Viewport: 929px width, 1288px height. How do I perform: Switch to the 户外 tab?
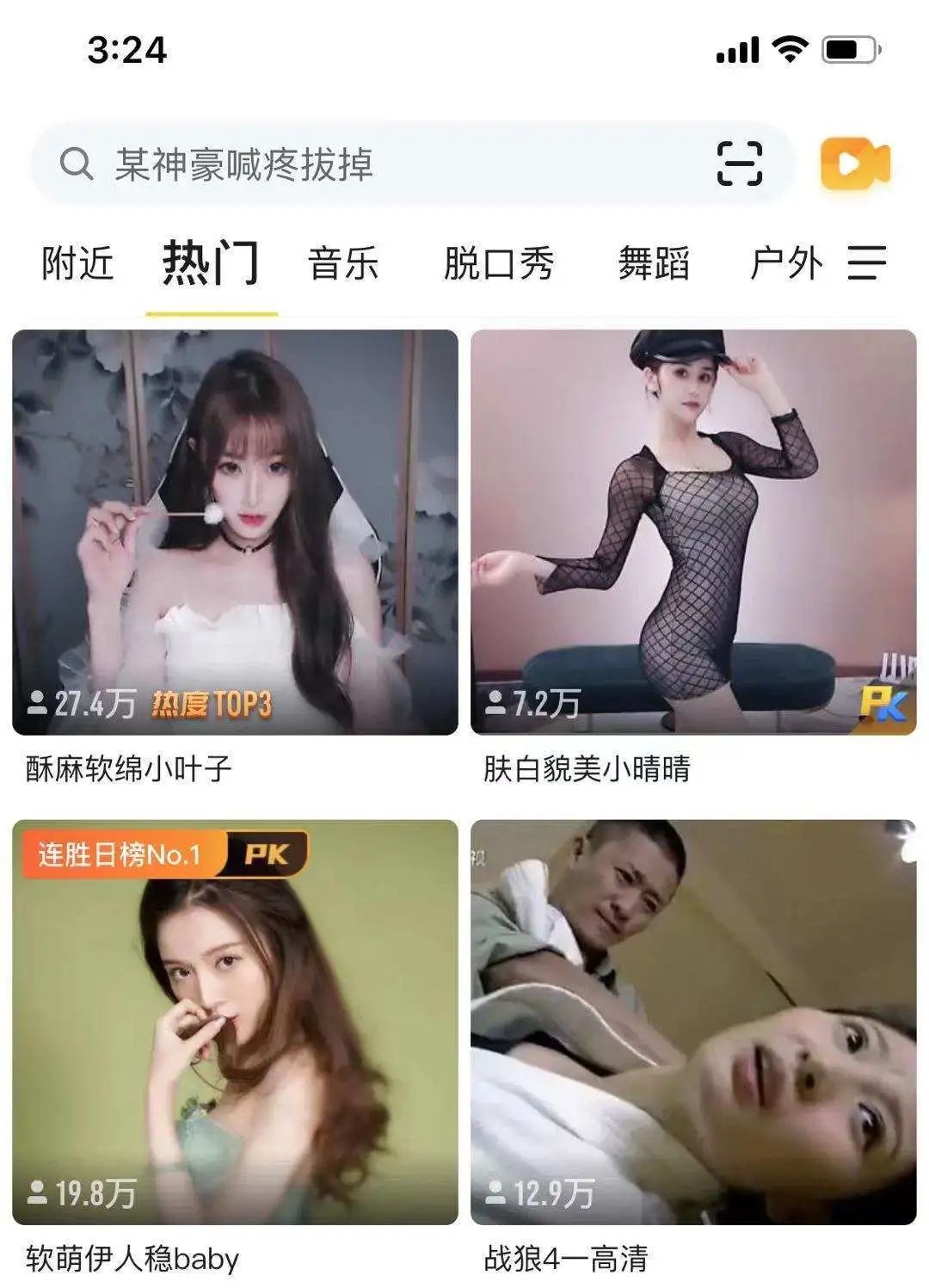[x=786, y=263]
